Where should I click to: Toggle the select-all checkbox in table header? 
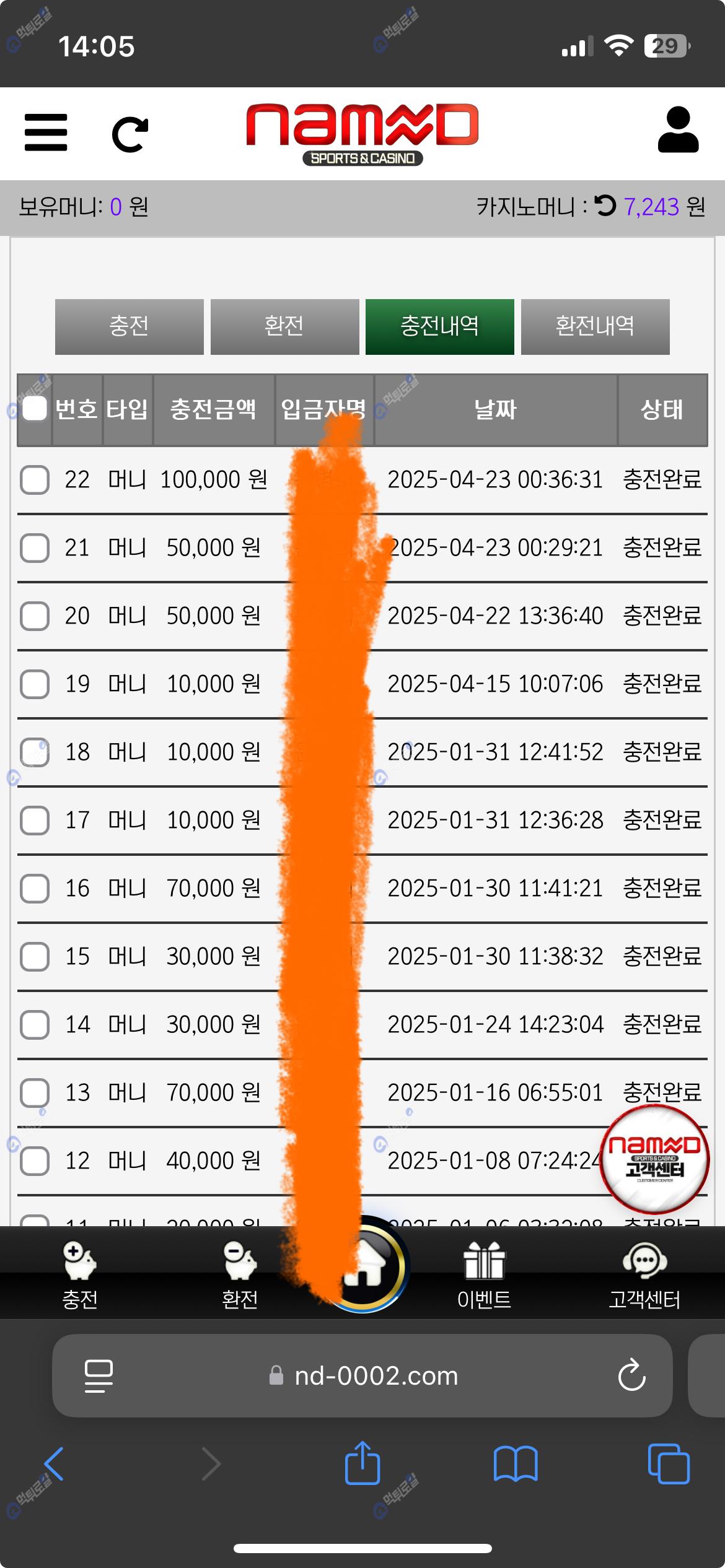pos(35,409)
